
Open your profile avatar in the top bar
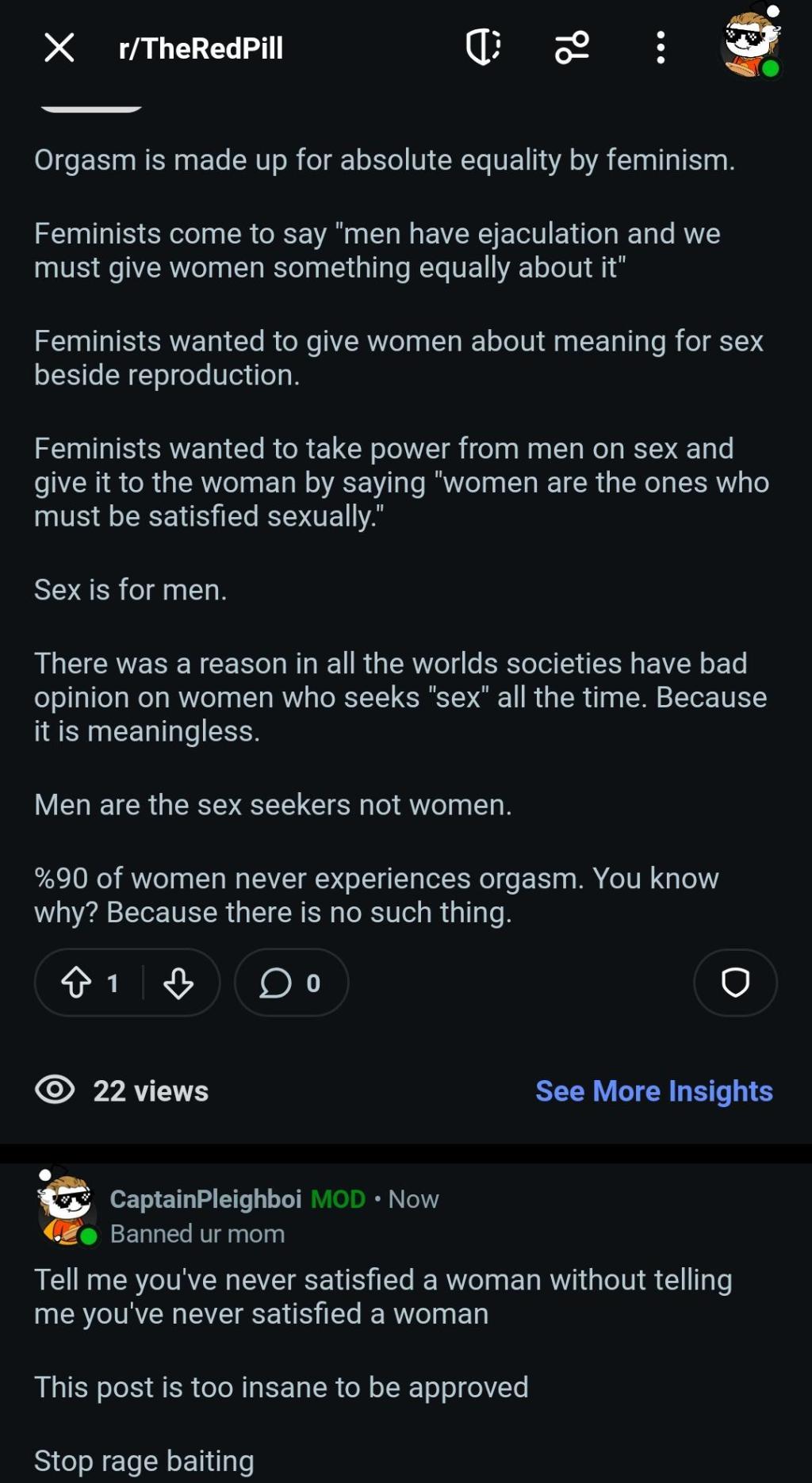pos(751,44)
